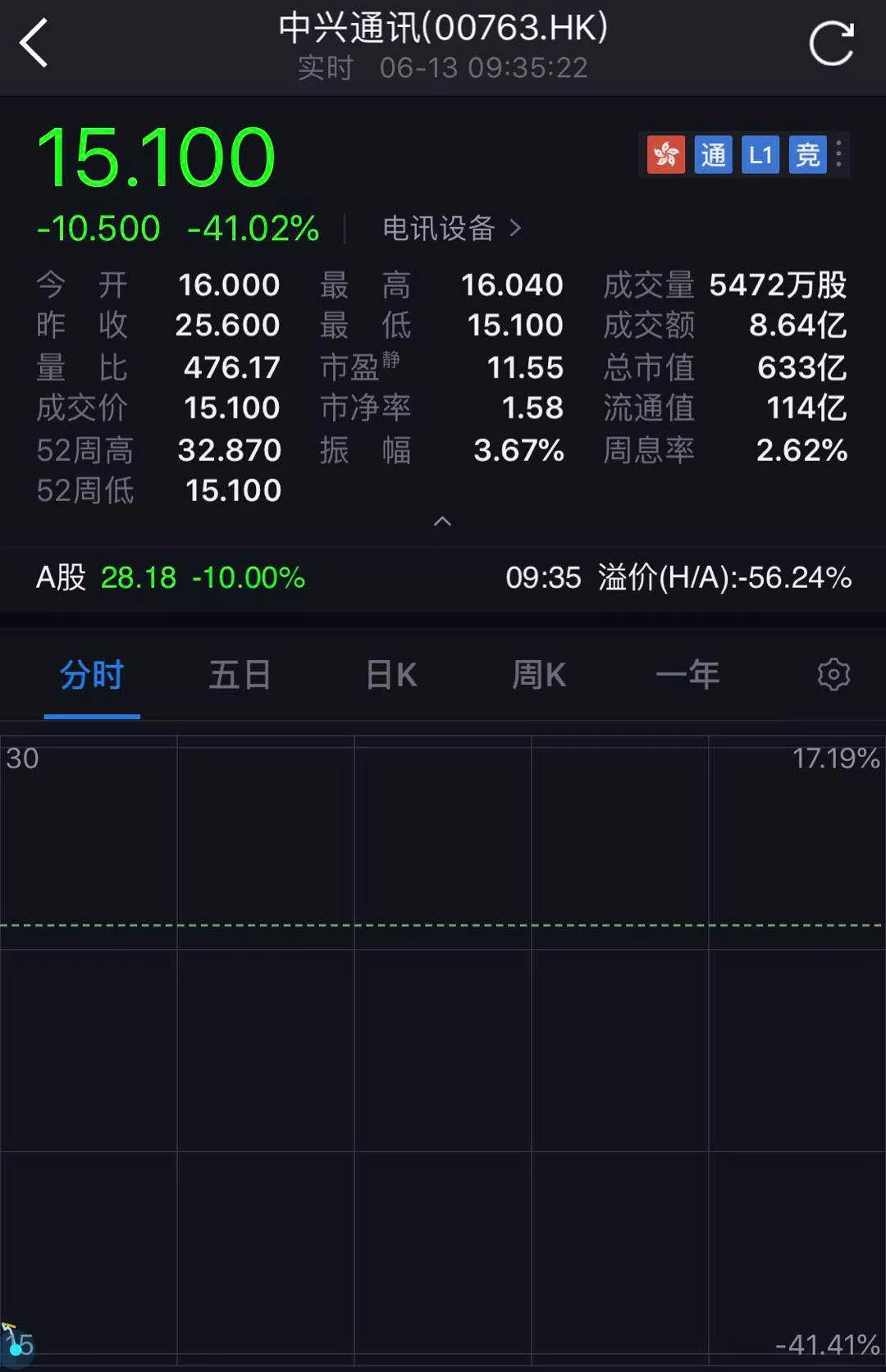Tap the three-dot market tags menu
Image resolution: width=886 pixels, height=1372 pixels.
pos(838,154)
